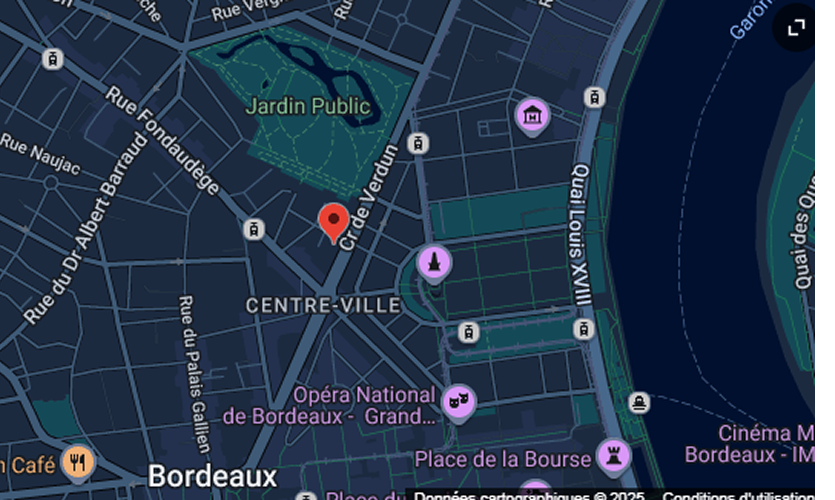Open Conditions d'utilisation link
This screenshot has height=500, width=835.
coord(738,496)
